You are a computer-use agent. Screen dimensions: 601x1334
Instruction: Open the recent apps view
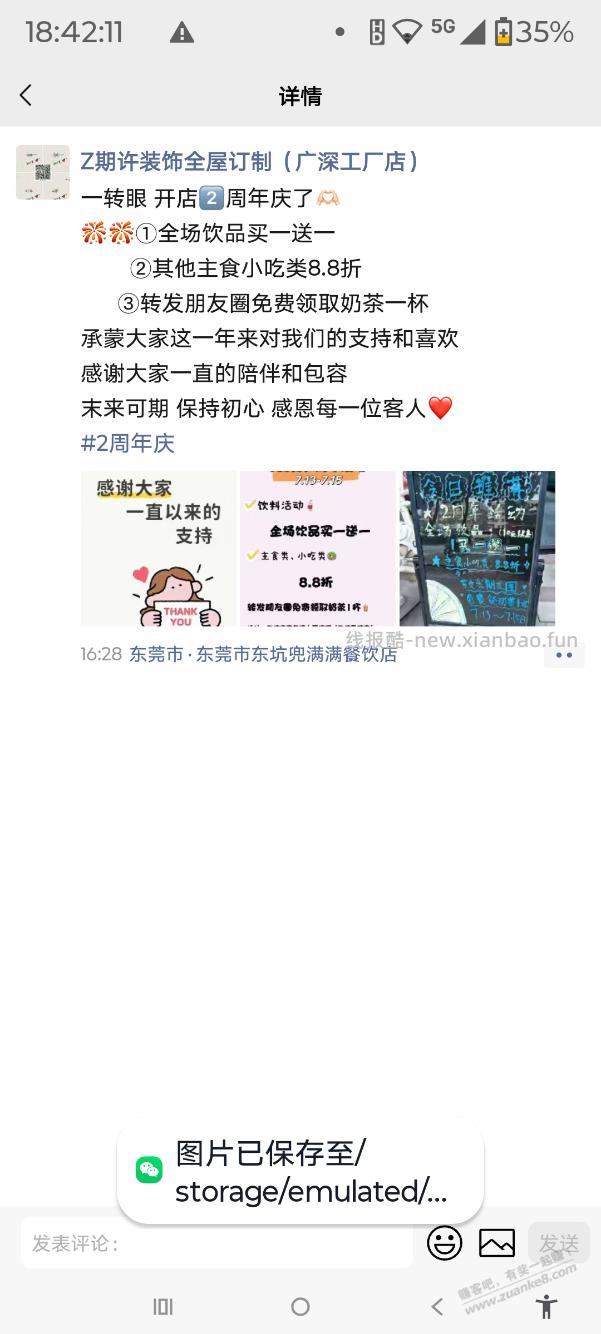click(163, 1306)
